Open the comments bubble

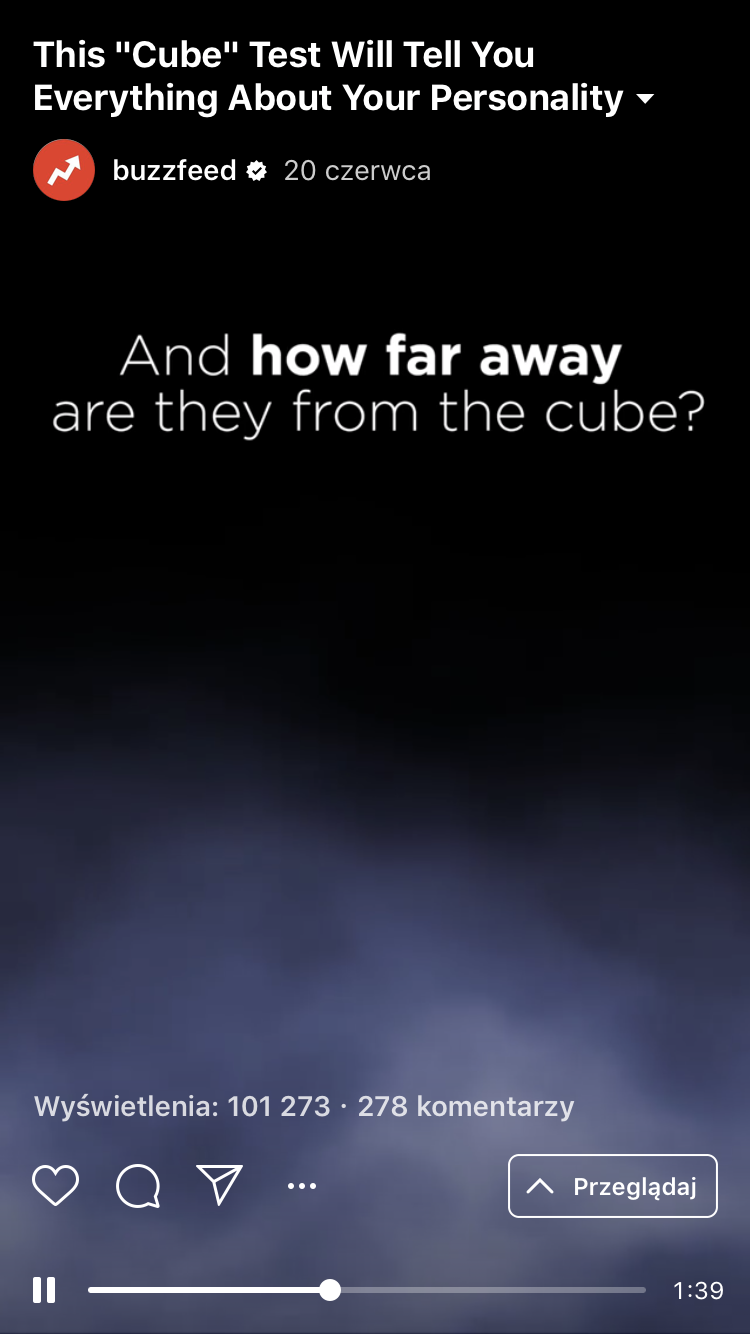click(x=138, y=1186)
